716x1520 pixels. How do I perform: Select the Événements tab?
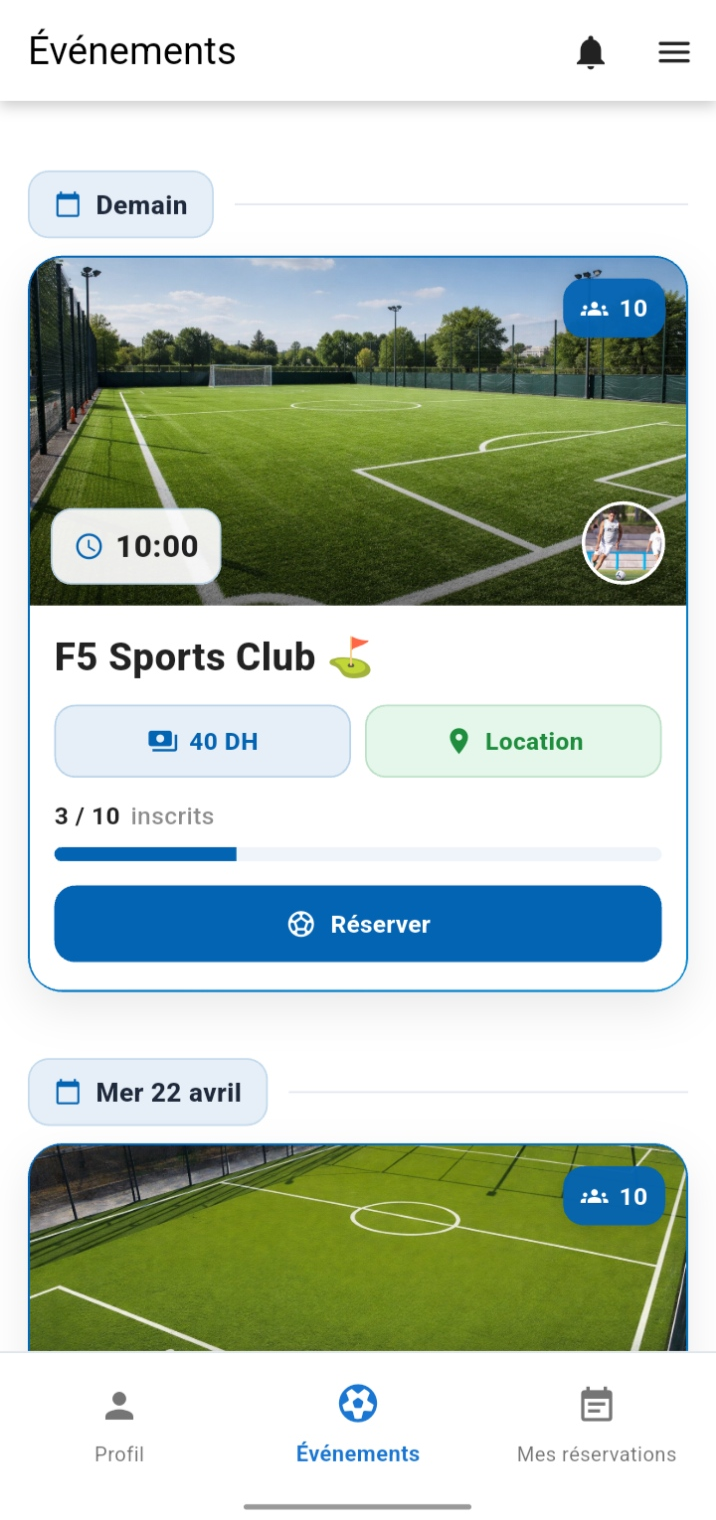[x=358, y=1425]
